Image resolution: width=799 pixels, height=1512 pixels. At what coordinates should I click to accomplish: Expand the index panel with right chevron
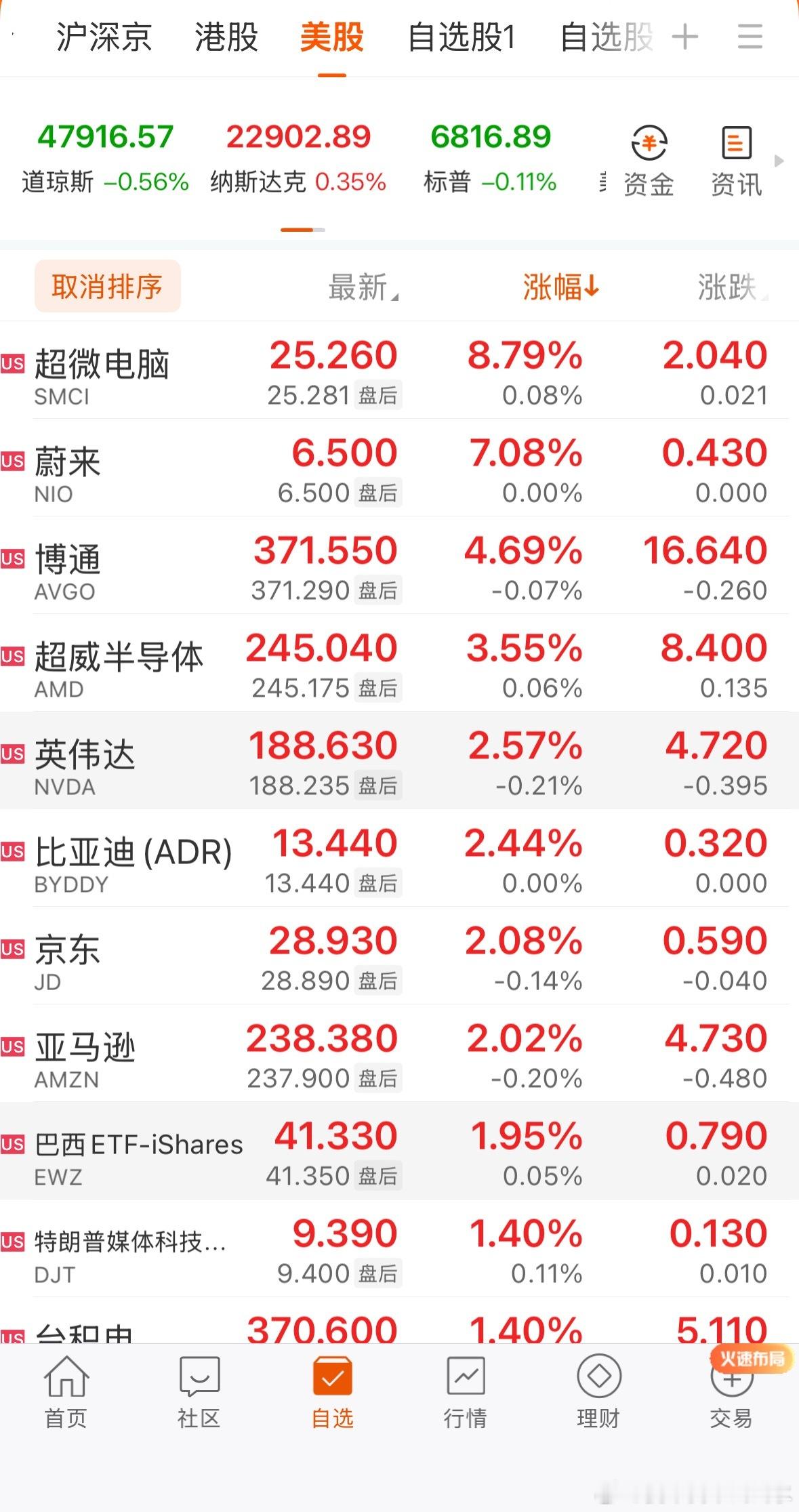778,161
